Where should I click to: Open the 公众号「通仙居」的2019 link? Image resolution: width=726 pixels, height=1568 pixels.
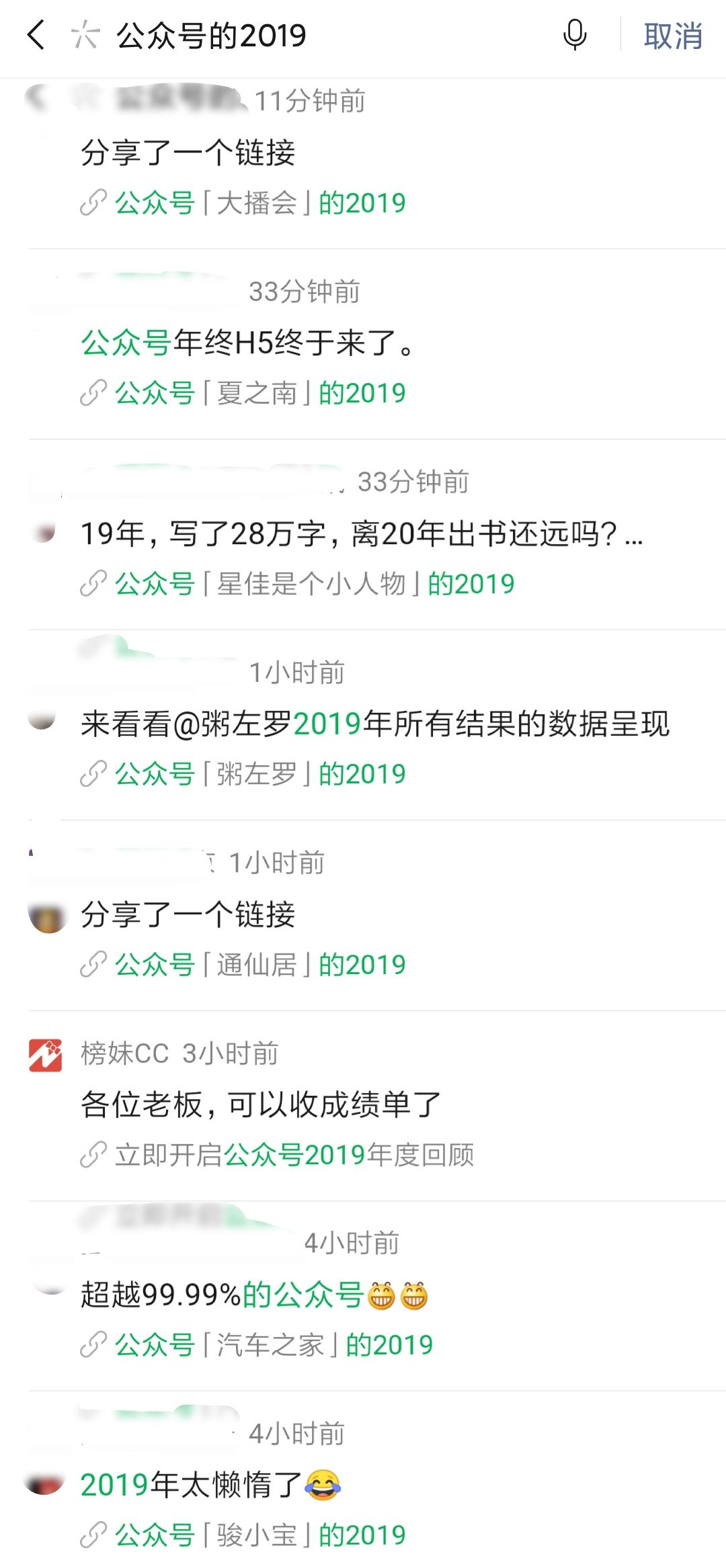259,965
